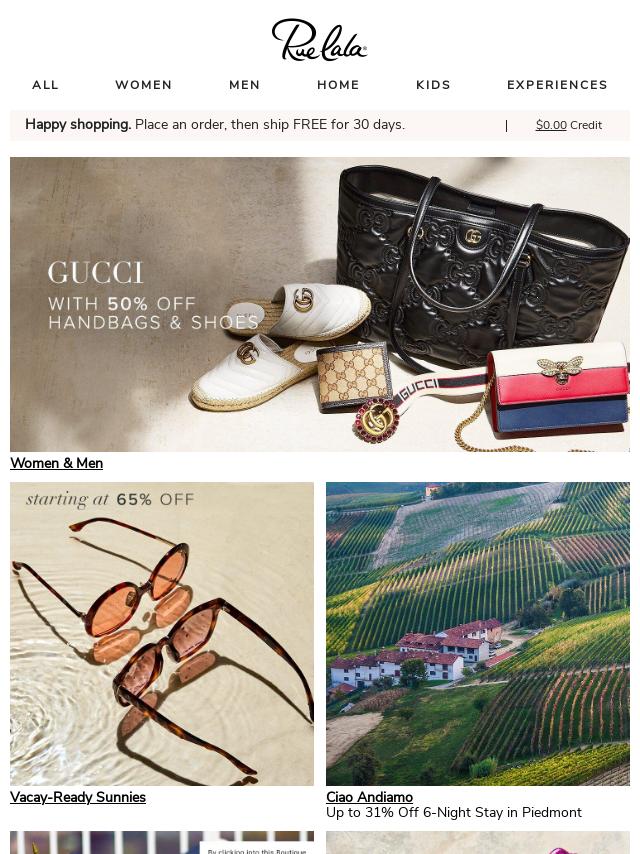View the $0.00 Credit link
Image resolution: width=640 pixels, height=854 pixels.
click(568, 125)
